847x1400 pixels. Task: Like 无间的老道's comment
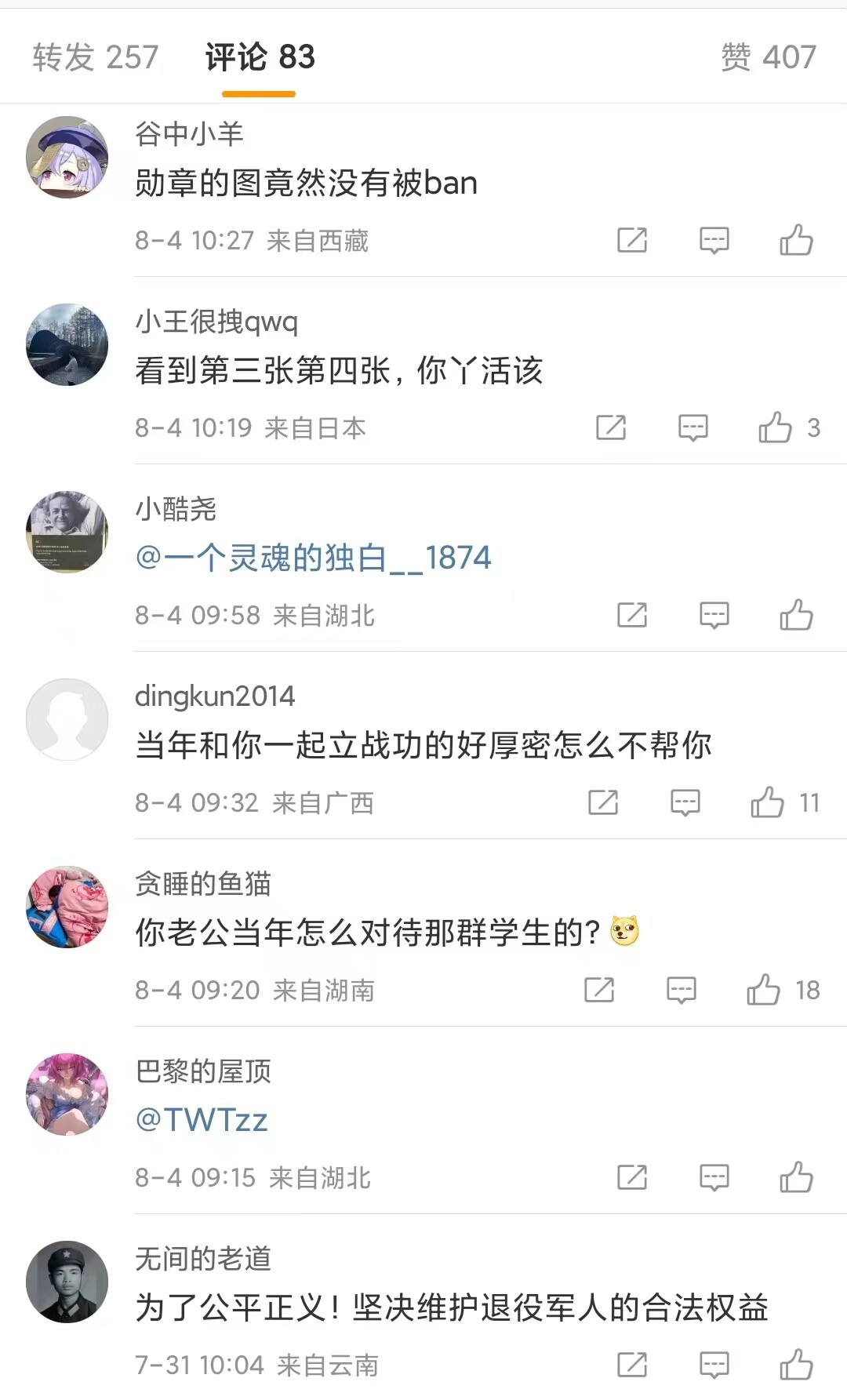pos(796,1365)
